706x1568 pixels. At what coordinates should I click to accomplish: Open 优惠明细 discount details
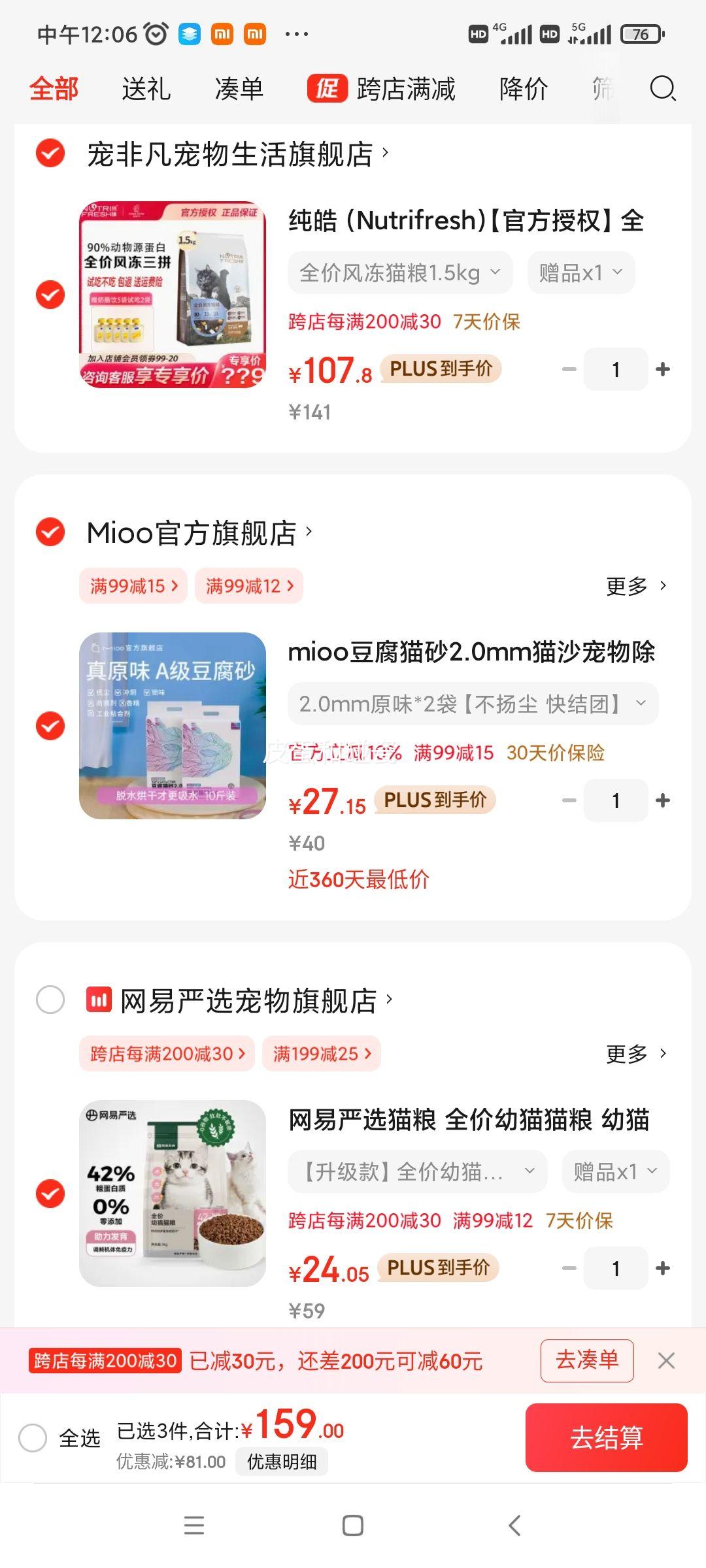pos(282,1462)
